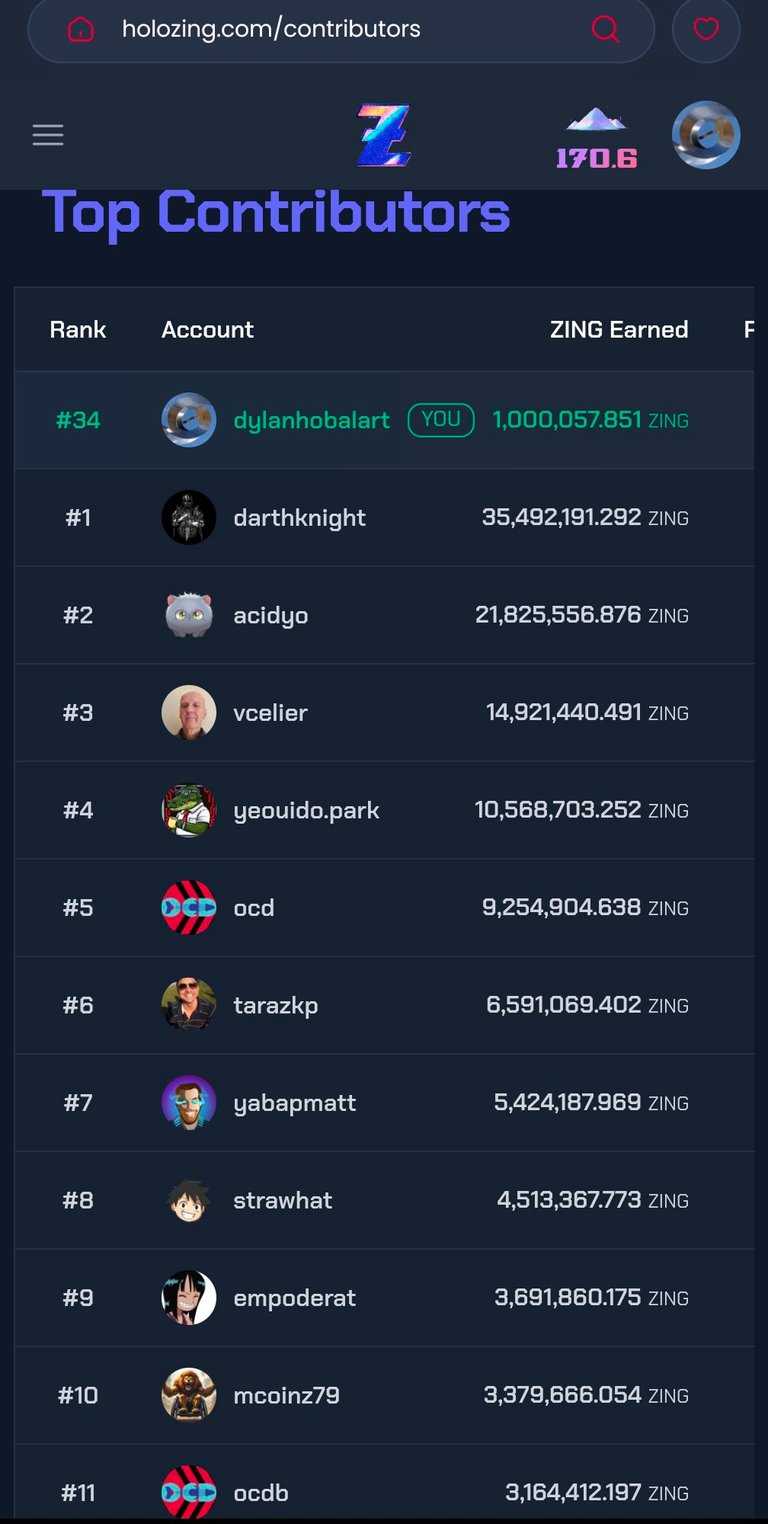Tap the browser home icon
The height and width of the screenshot is (1524, 768).
point(80,30)
